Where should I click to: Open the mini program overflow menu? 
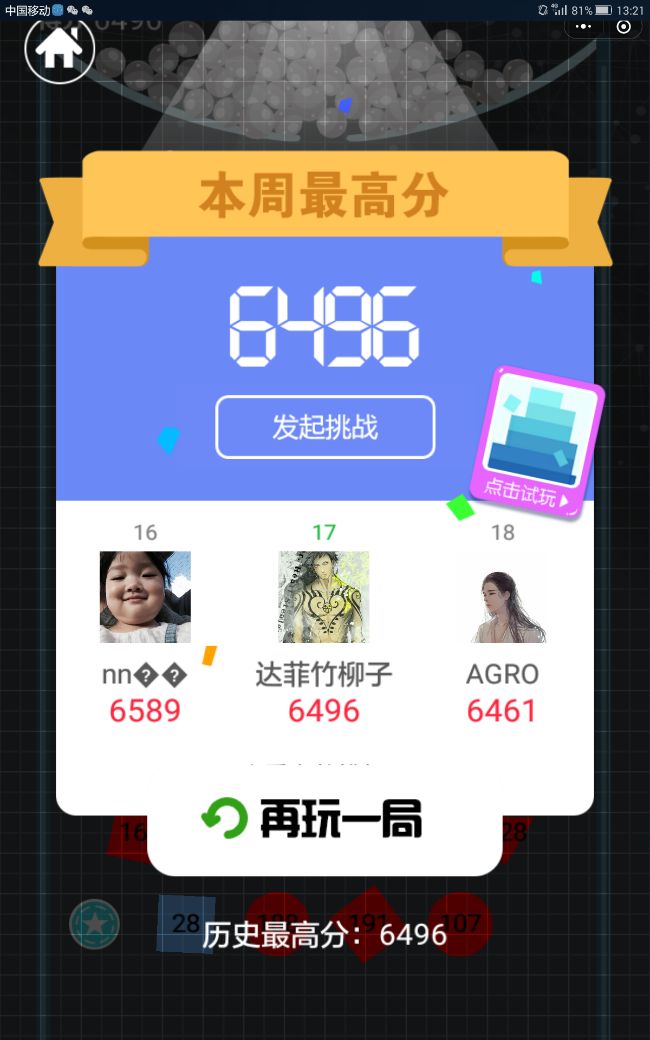click(x=584, y=27)
